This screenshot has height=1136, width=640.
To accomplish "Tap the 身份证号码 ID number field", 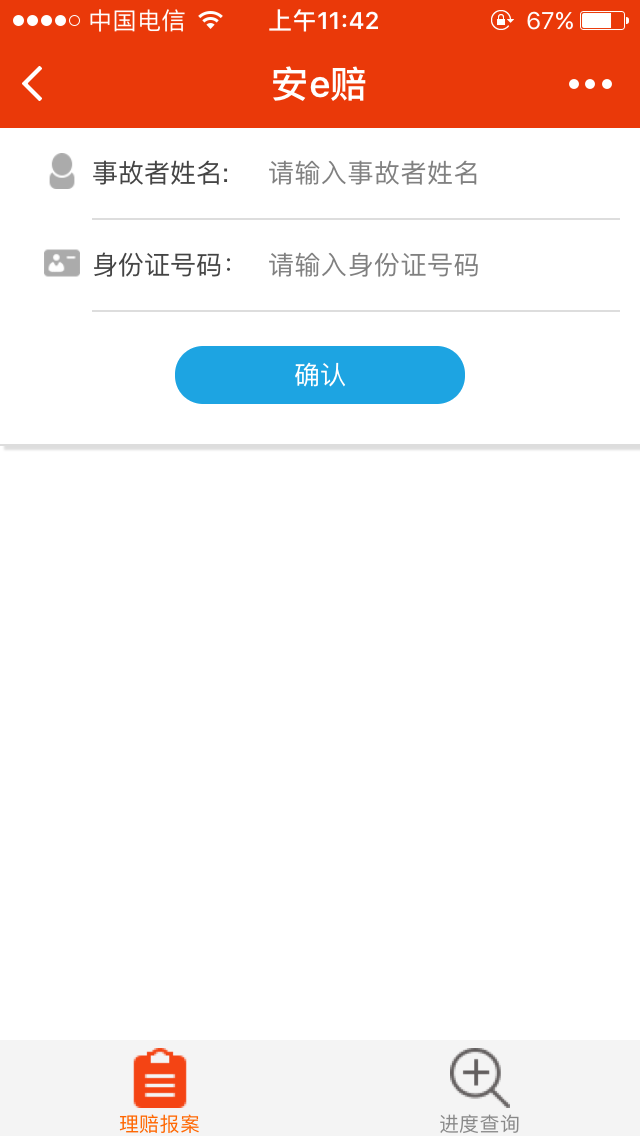I will [440, 266].
